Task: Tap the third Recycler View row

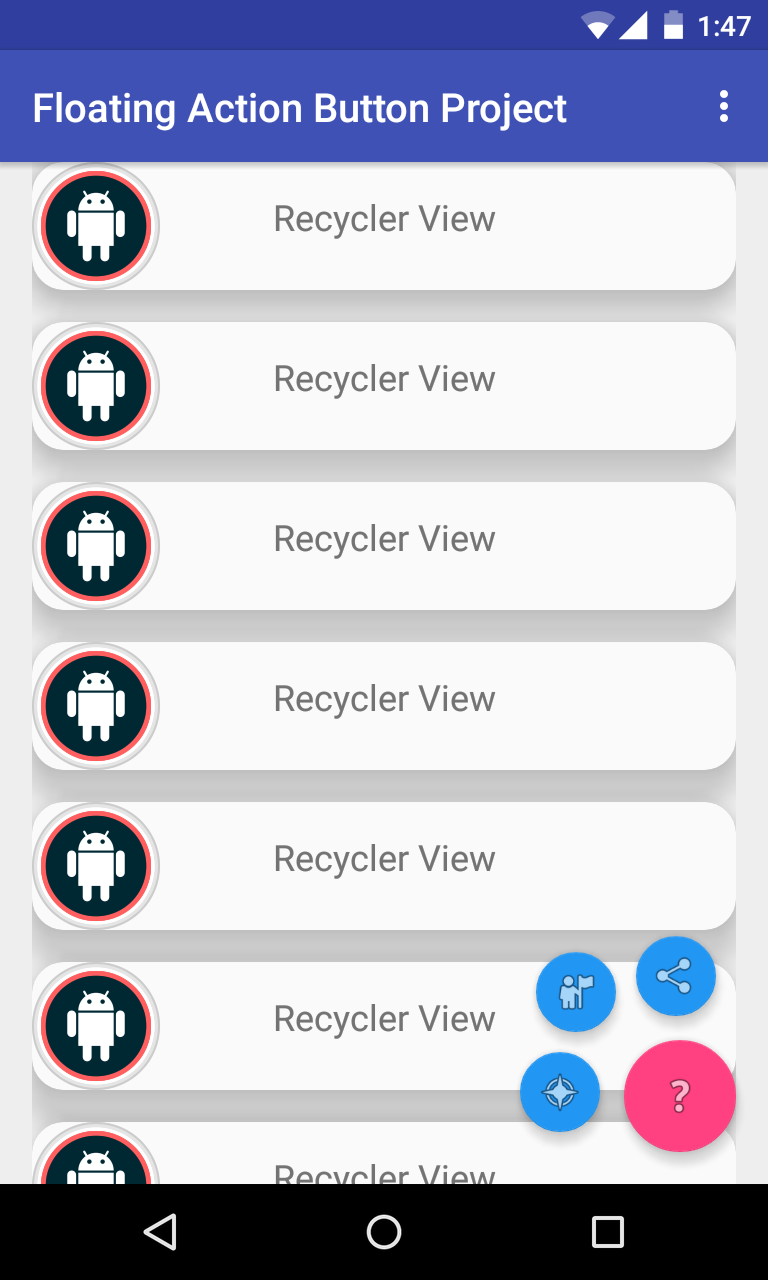Action: 384,538
